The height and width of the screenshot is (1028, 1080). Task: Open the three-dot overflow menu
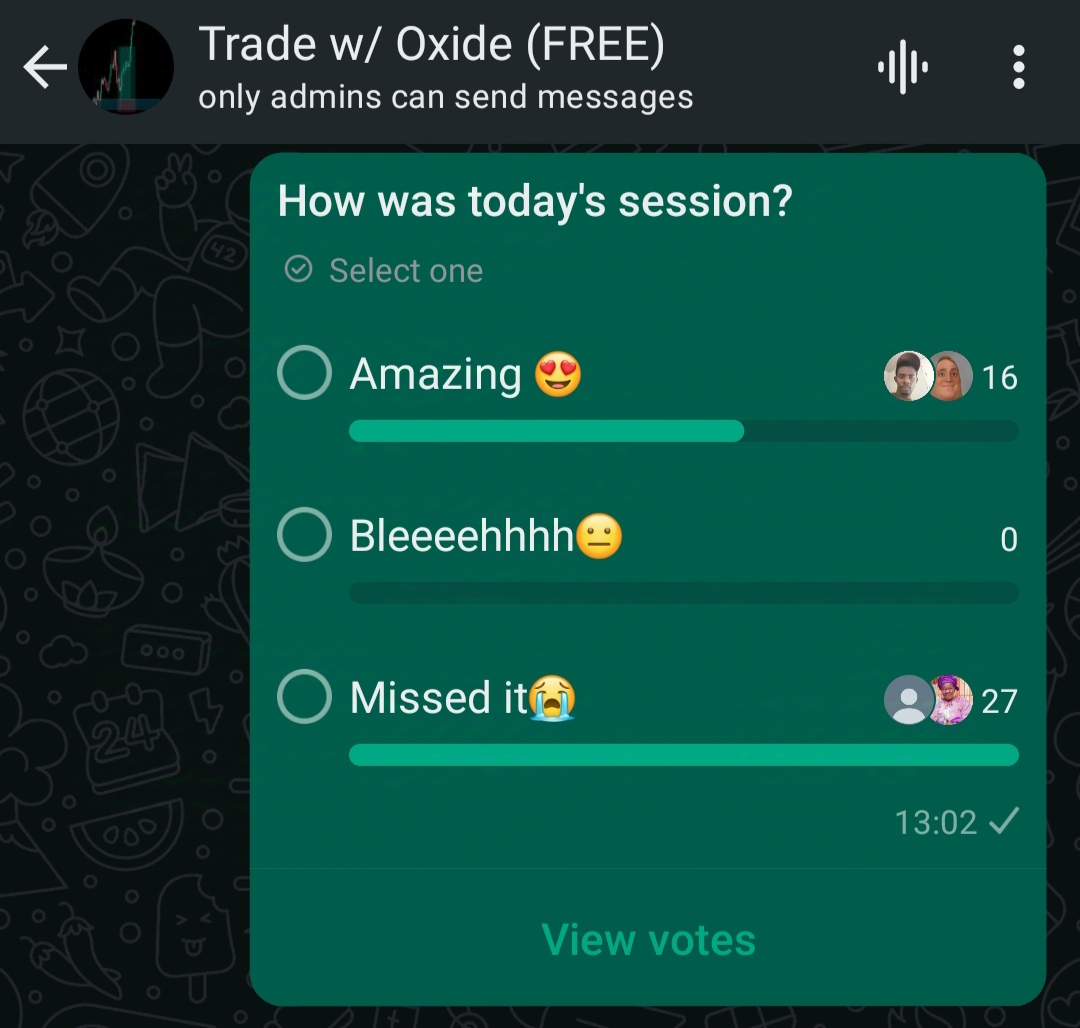pyautogui.click(x=1018, y=68)
